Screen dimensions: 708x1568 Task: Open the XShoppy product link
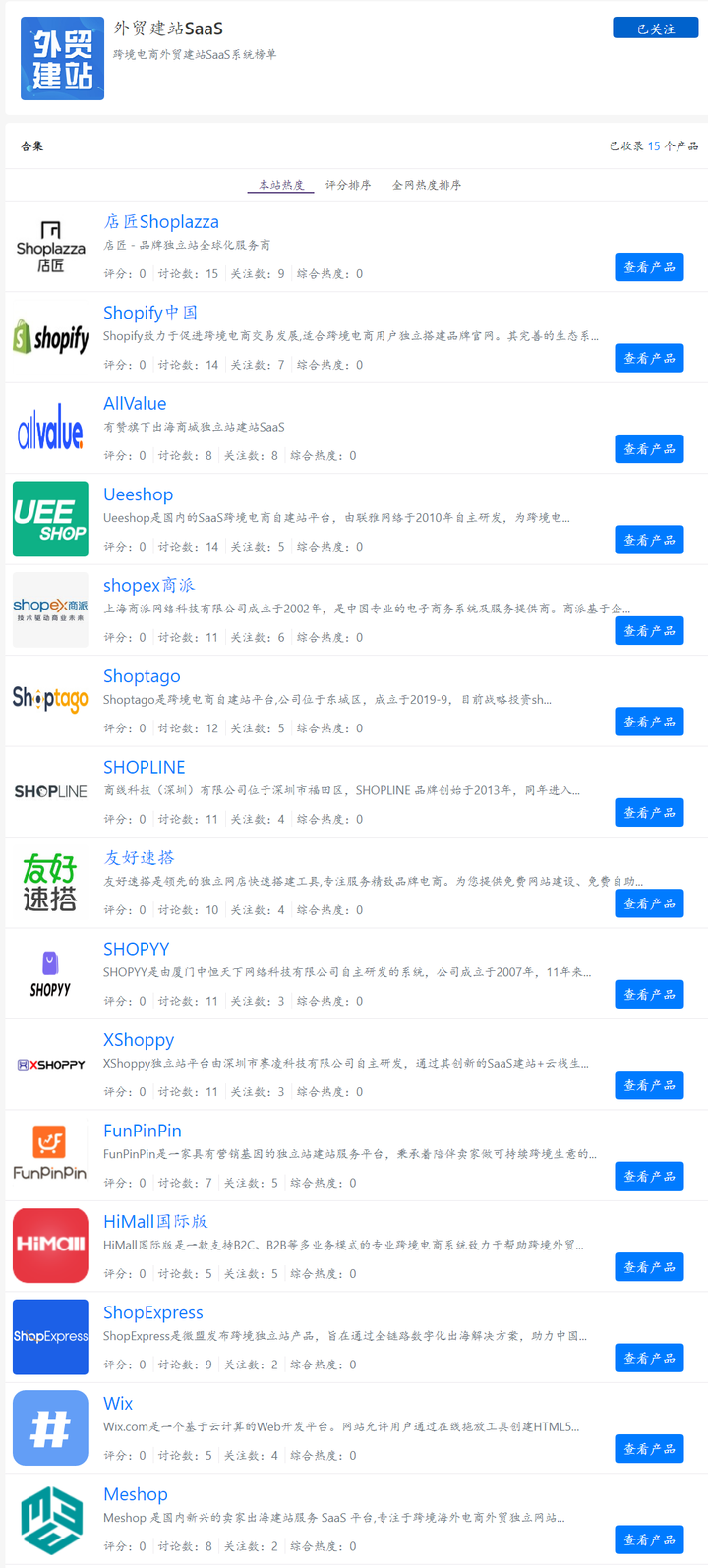click(x=139, y=1040)
